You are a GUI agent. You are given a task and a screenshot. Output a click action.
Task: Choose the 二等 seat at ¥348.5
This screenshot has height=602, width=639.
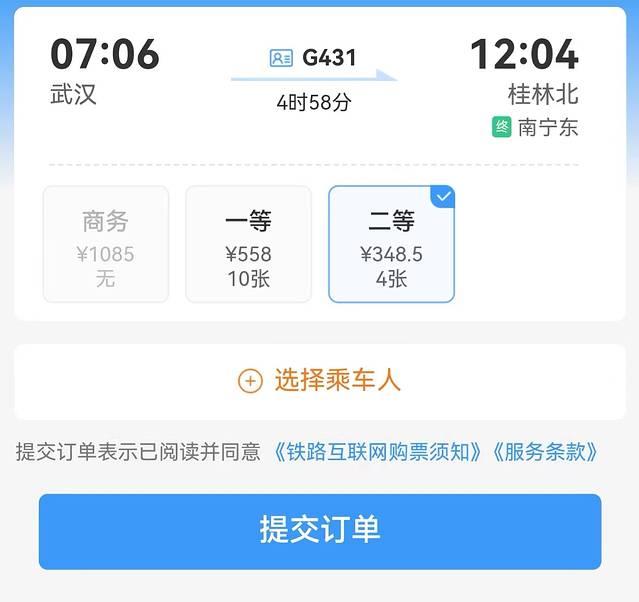click(x=391, y=244)
